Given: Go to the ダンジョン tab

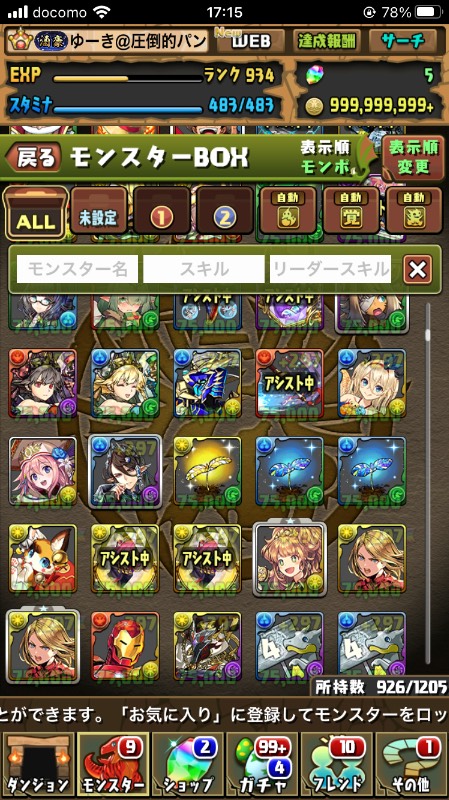Looking at the screenshot, I should tap(39, 764).
